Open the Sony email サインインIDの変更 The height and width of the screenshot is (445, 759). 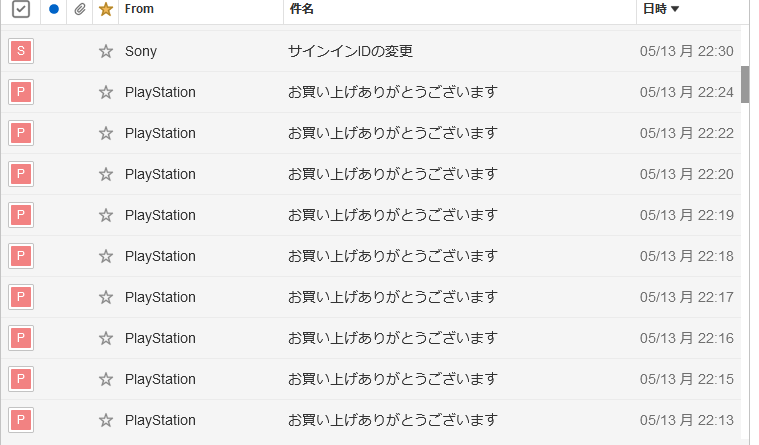click(351, 51)
